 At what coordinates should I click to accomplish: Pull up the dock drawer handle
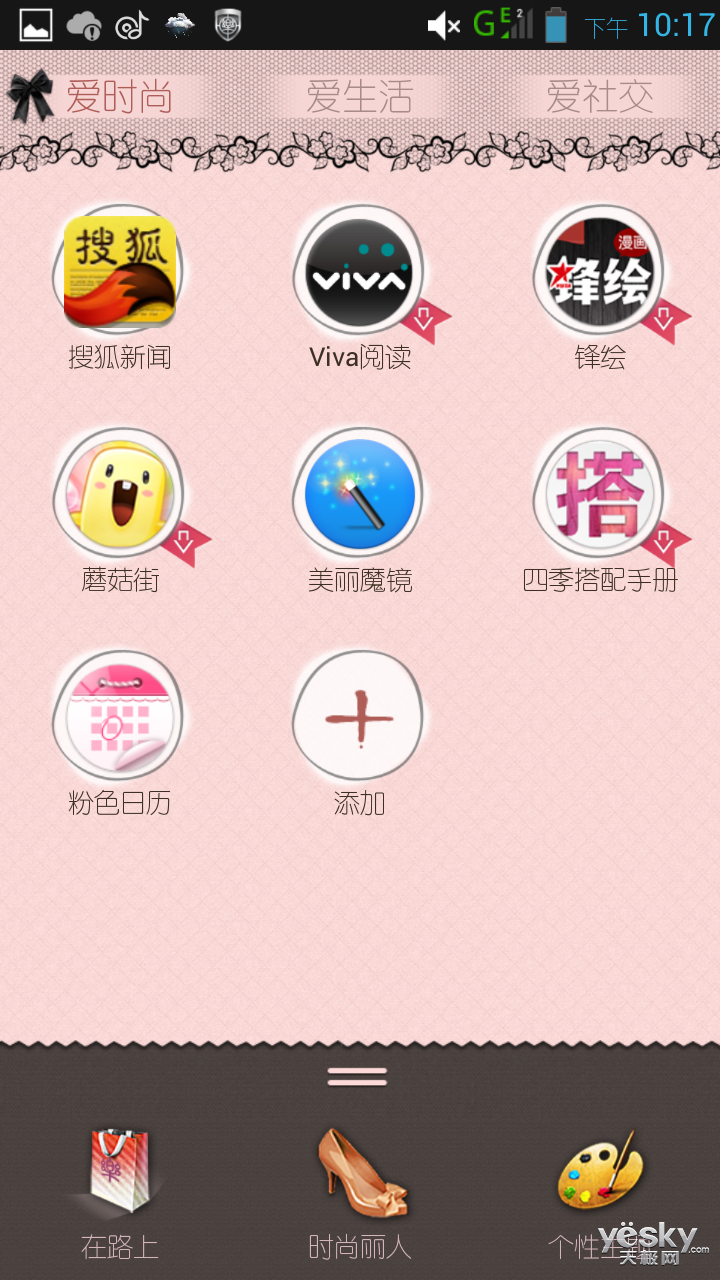358,1075
